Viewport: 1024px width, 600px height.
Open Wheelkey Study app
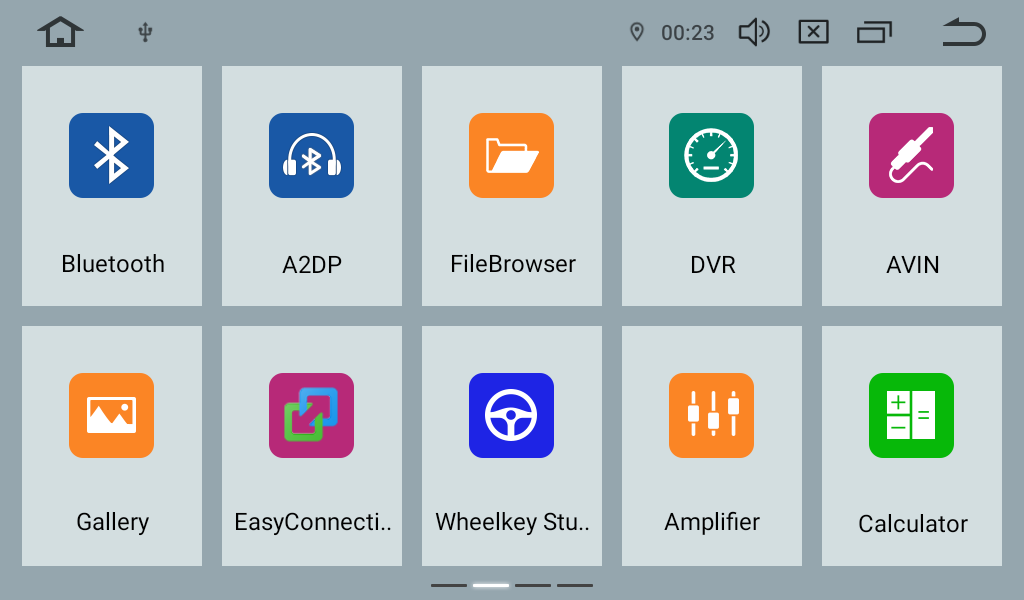tap(511, 416)
